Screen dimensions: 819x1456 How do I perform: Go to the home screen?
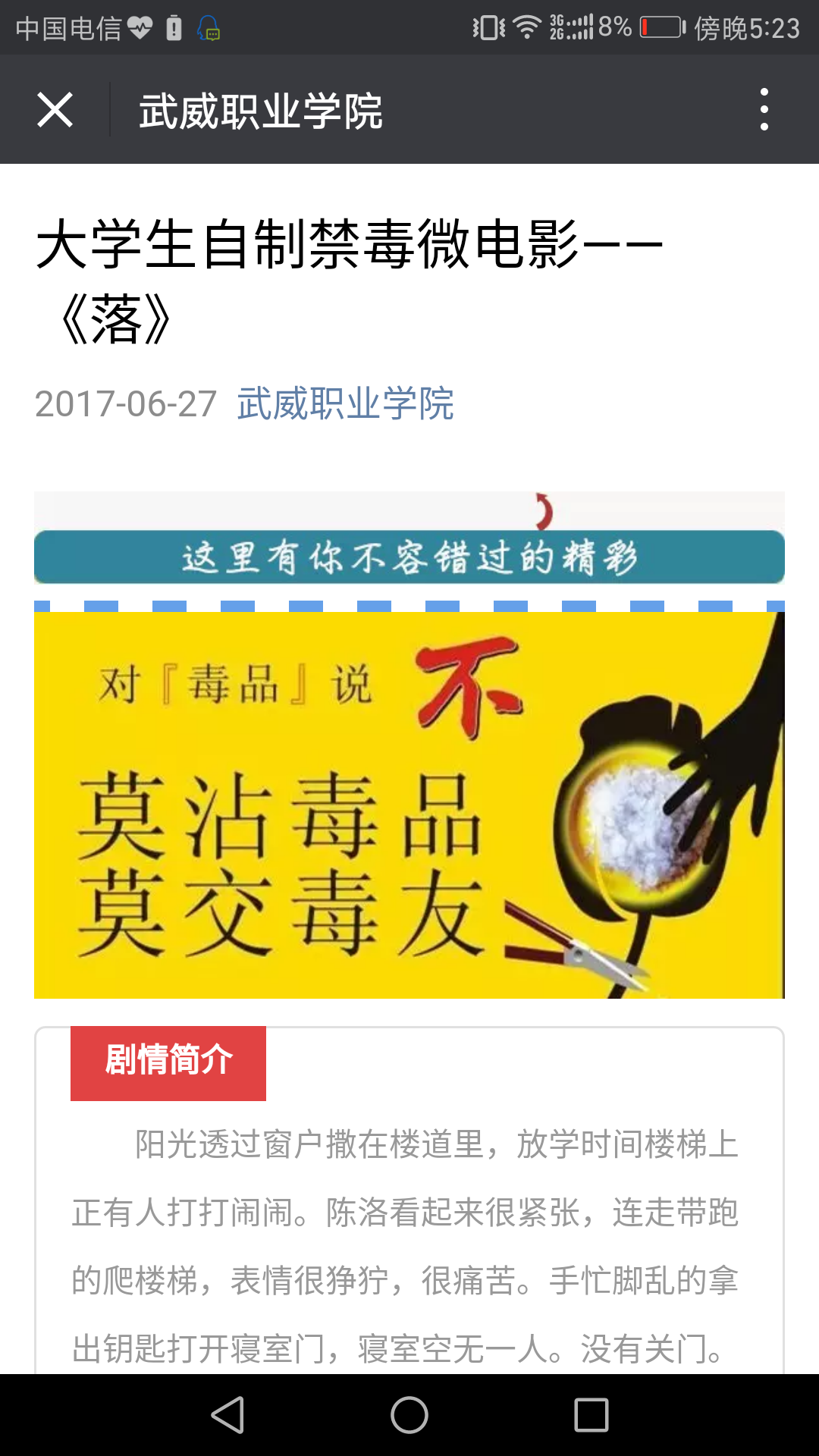click(x=409, y=1415)
